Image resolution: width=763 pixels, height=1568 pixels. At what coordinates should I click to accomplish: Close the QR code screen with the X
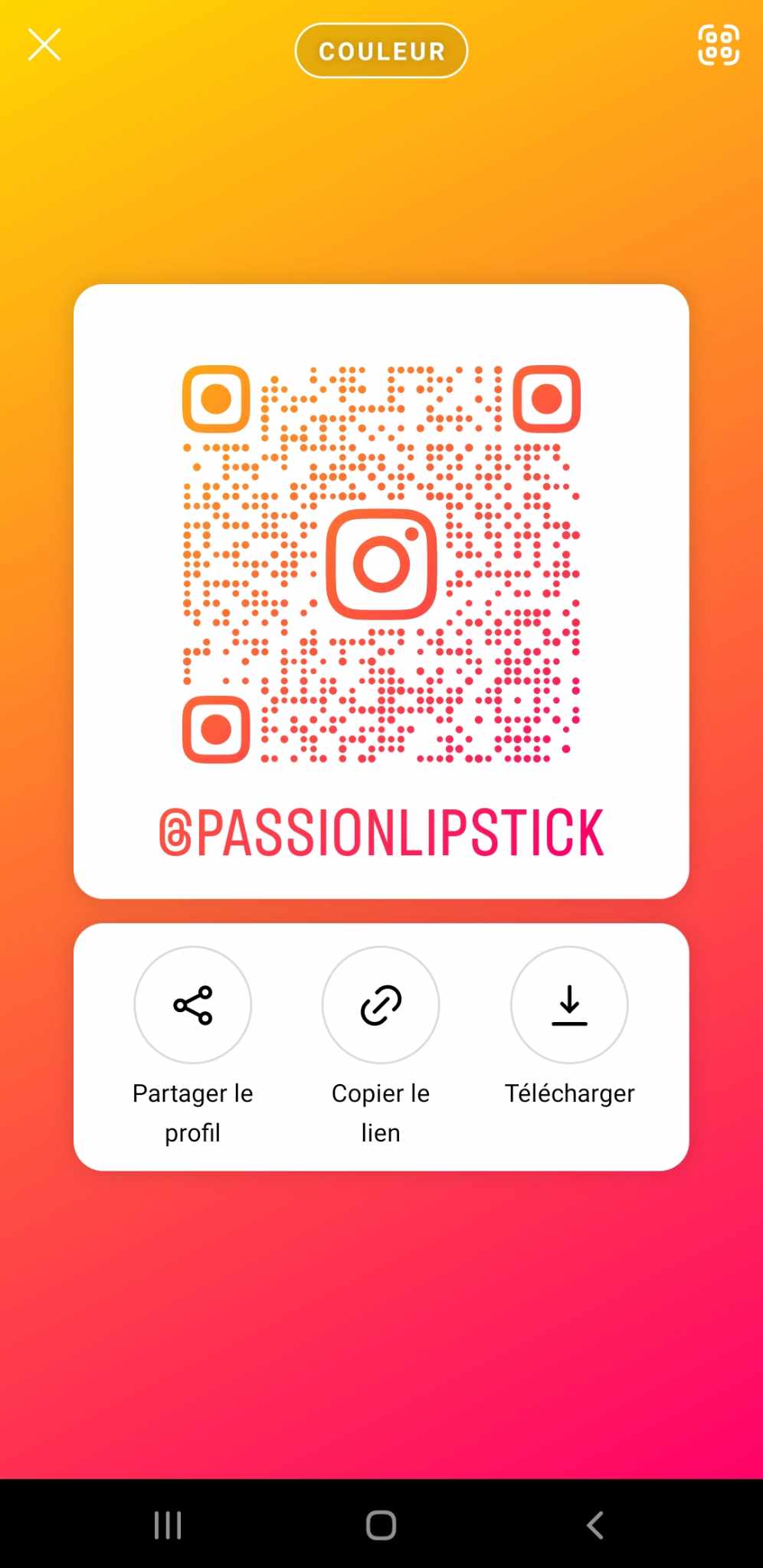point(44,45)
